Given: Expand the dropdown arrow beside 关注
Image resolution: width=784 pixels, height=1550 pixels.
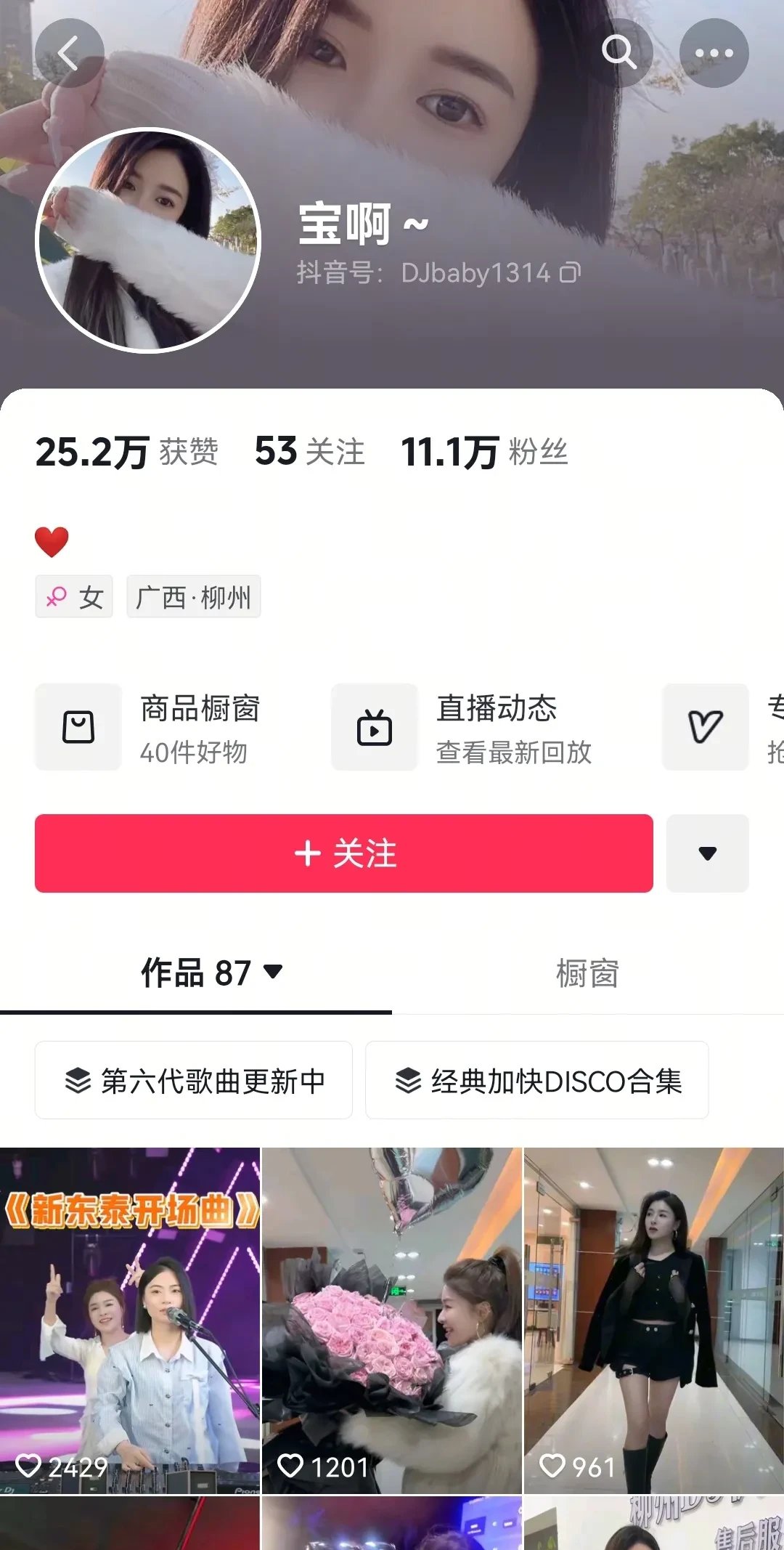Looking at the screenshot, I should point(707,853).
